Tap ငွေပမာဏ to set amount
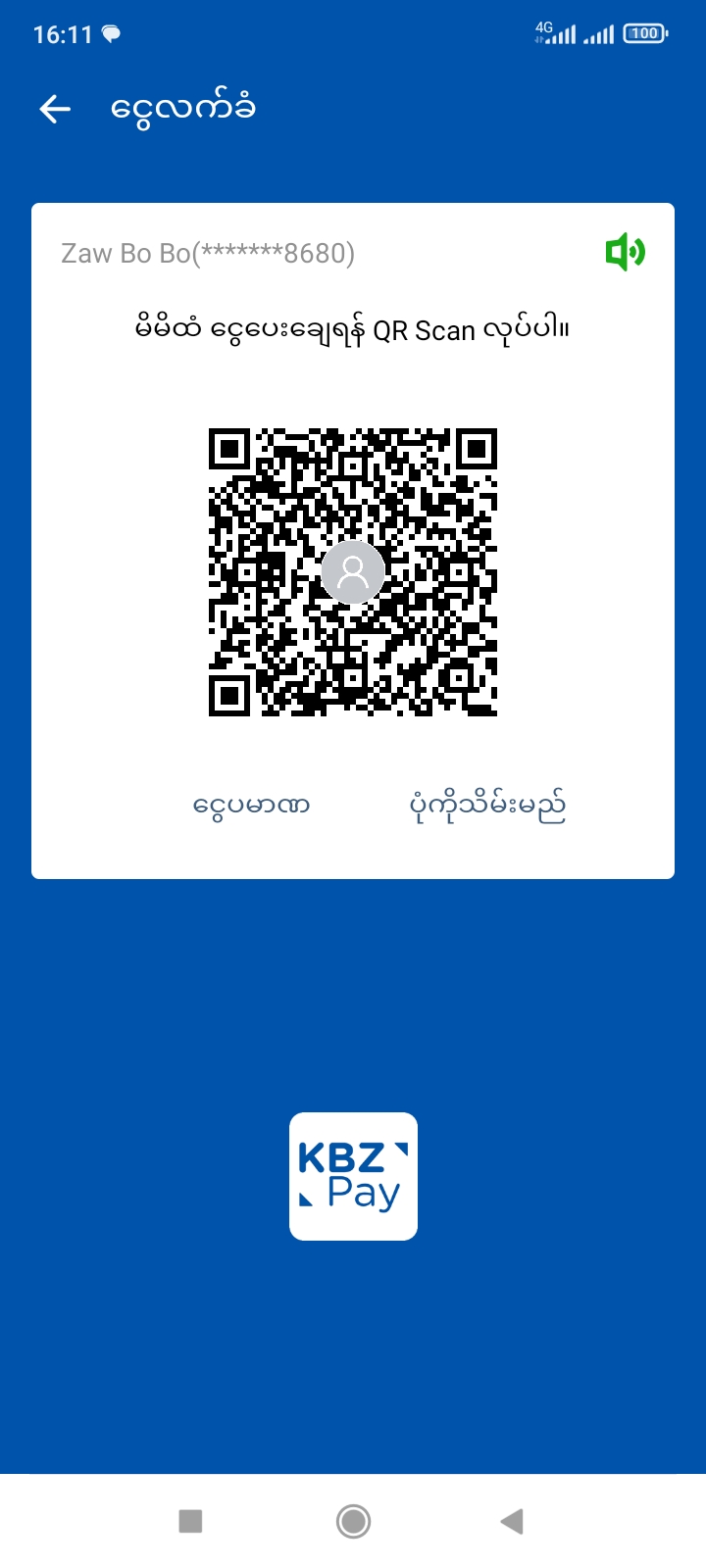The height and width of the screenshot is (1568, 706). tap(251, 807)
